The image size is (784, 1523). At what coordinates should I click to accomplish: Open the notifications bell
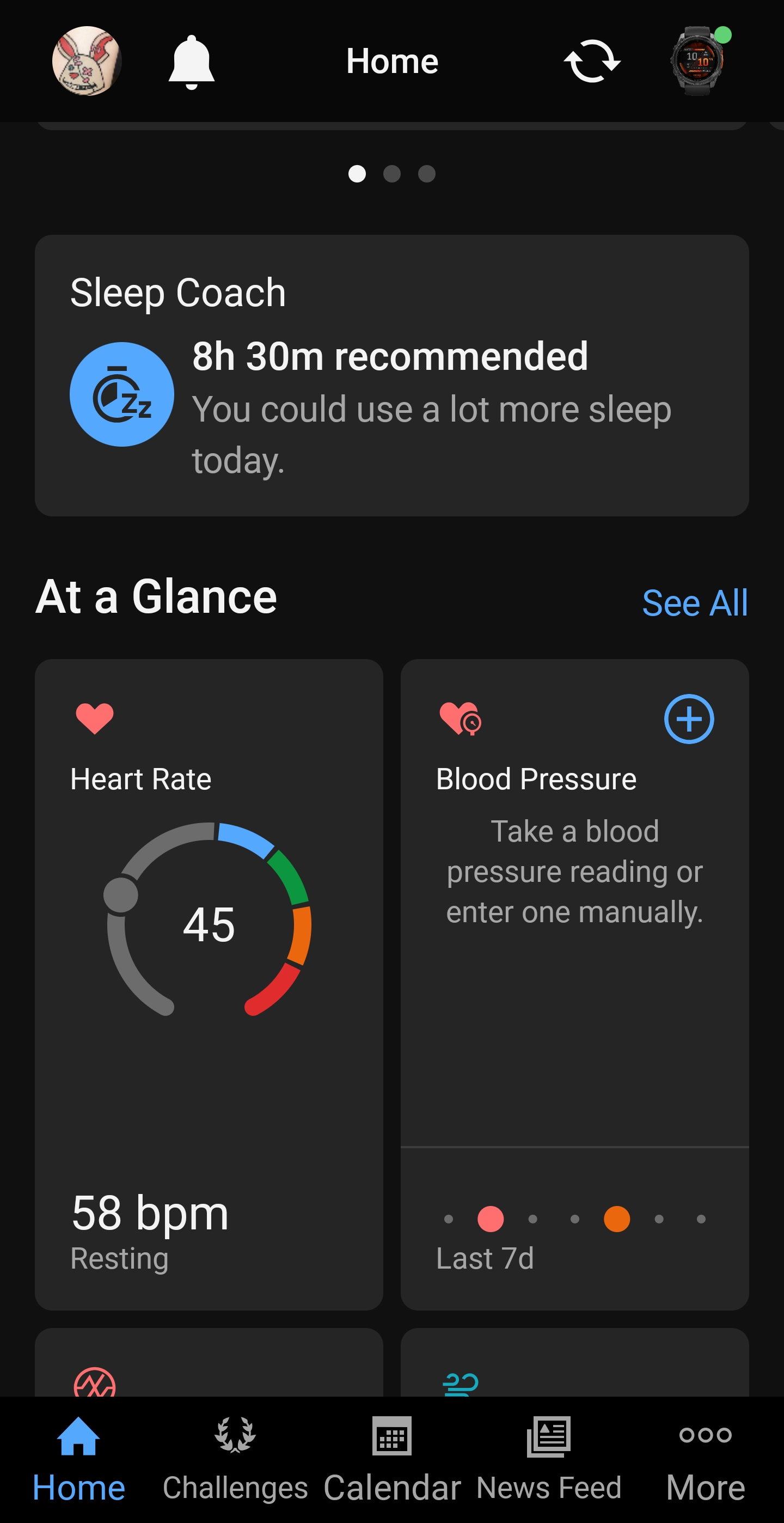pyautogui.click(x=191, y=62)
